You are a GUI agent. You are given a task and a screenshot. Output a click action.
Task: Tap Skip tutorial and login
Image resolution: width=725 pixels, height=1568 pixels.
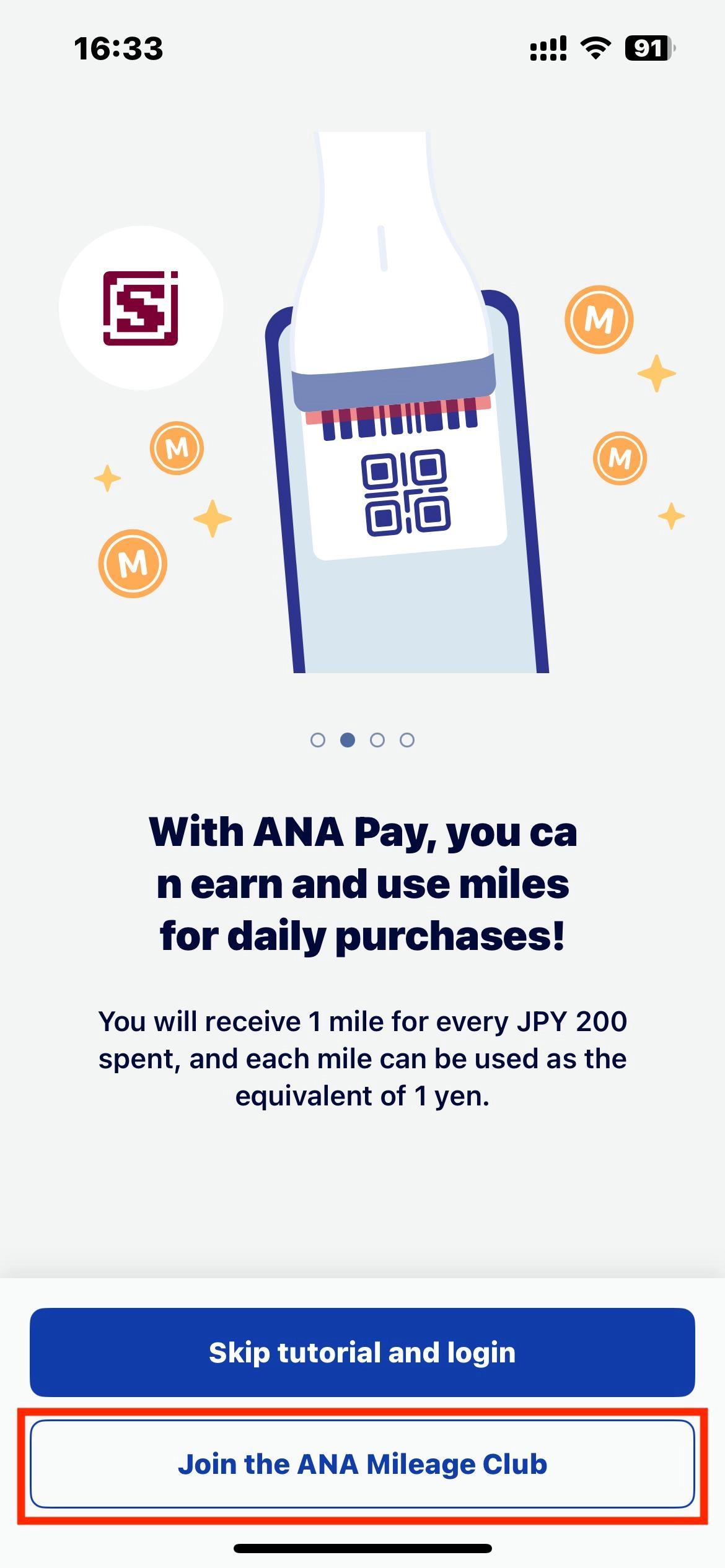(362, 1352)
